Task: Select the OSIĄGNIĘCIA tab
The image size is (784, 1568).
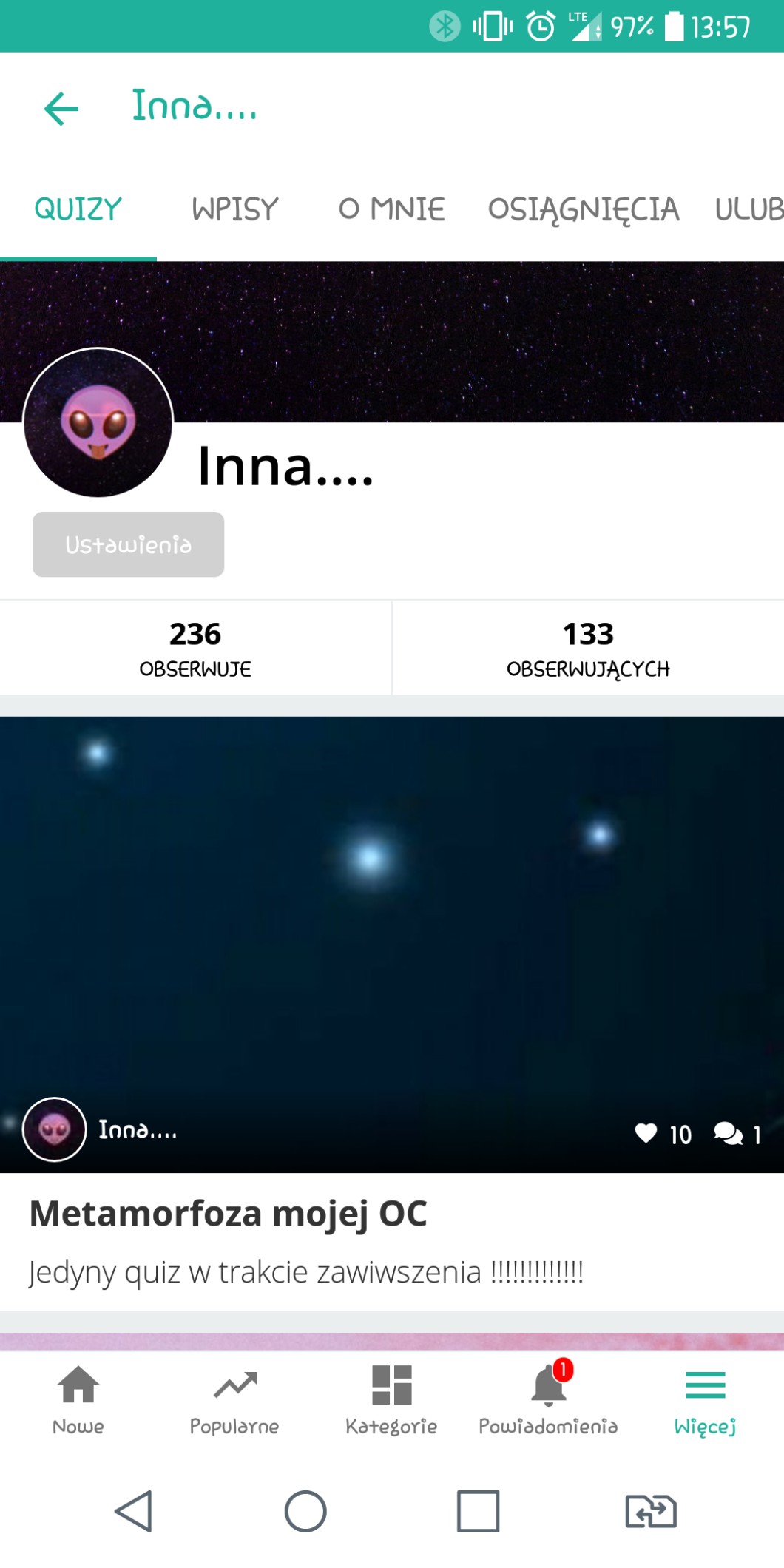Action: click(x=583, y=209)
